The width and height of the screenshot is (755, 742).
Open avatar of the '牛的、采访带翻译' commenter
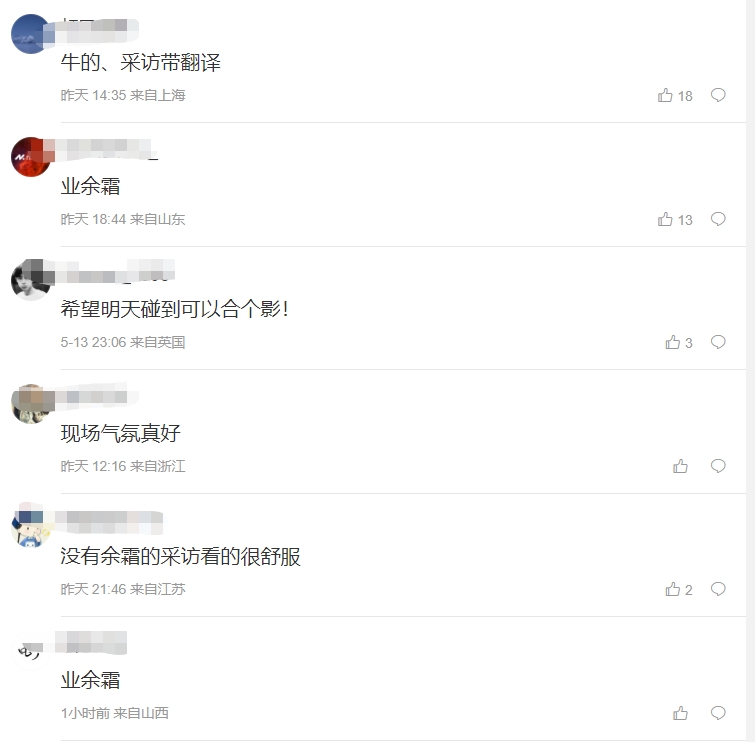click(30, 34)
